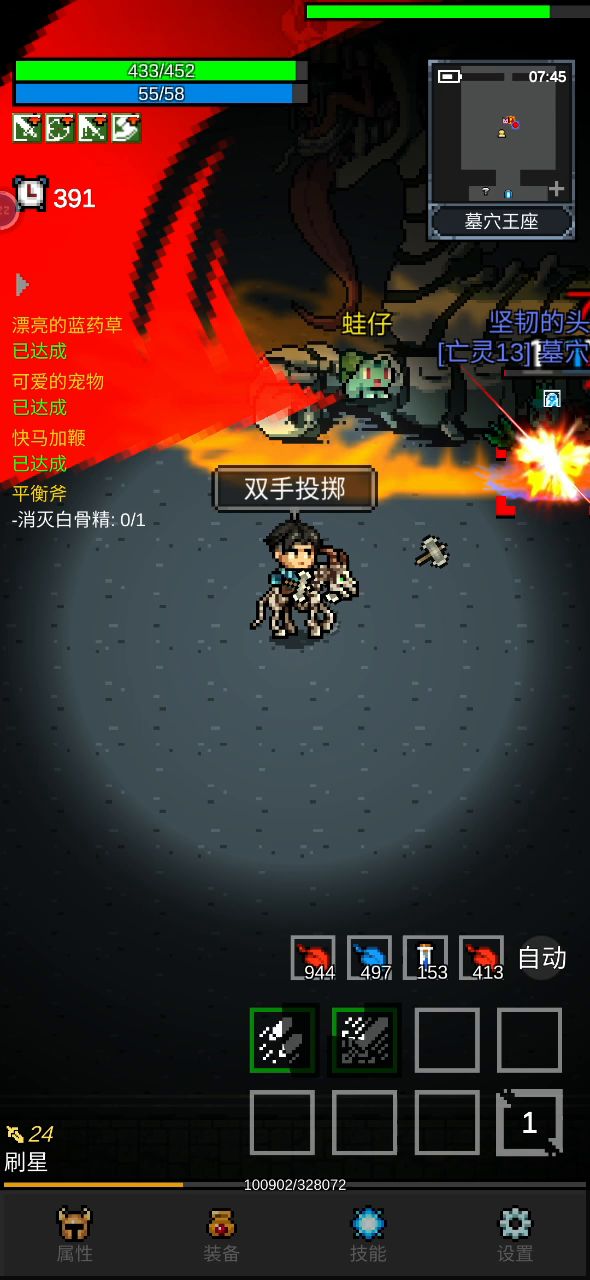
Task: Toggle the 自动 auto-battle button
Action: point(542,958)
